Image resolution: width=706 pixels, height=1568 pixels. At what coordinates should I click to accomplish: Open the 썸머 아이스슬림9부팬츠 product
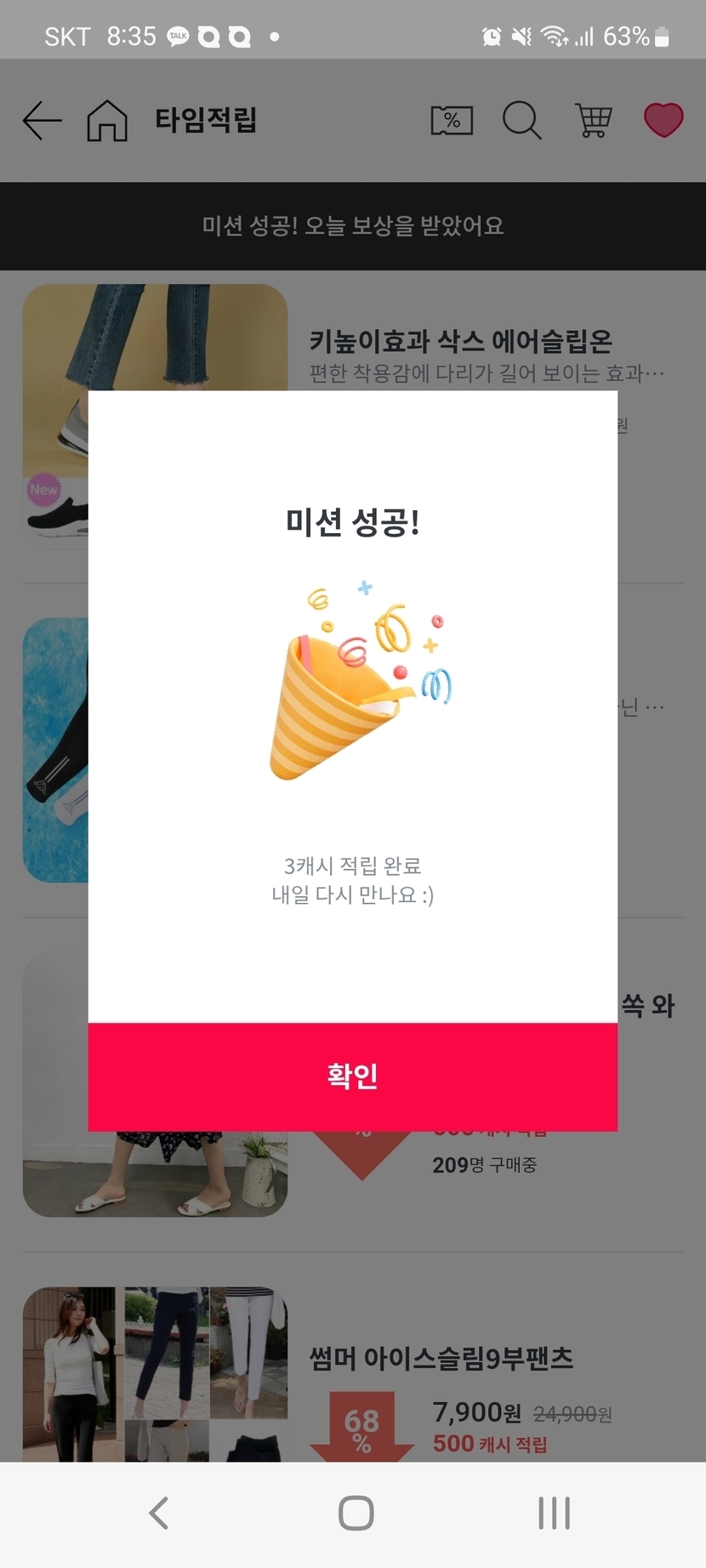[x=441, y=1358]
